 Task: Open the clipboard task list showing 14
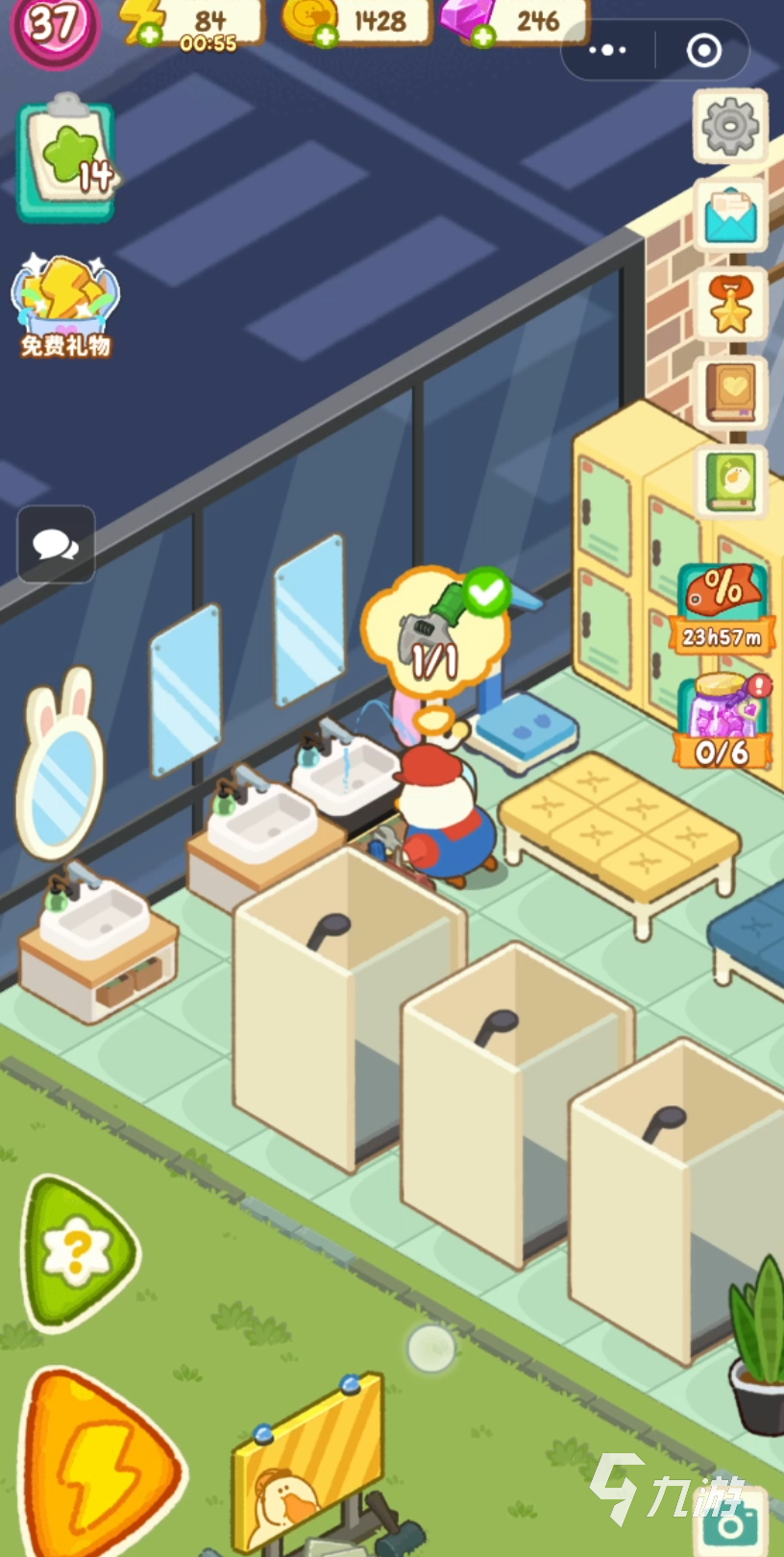(67, 161)
